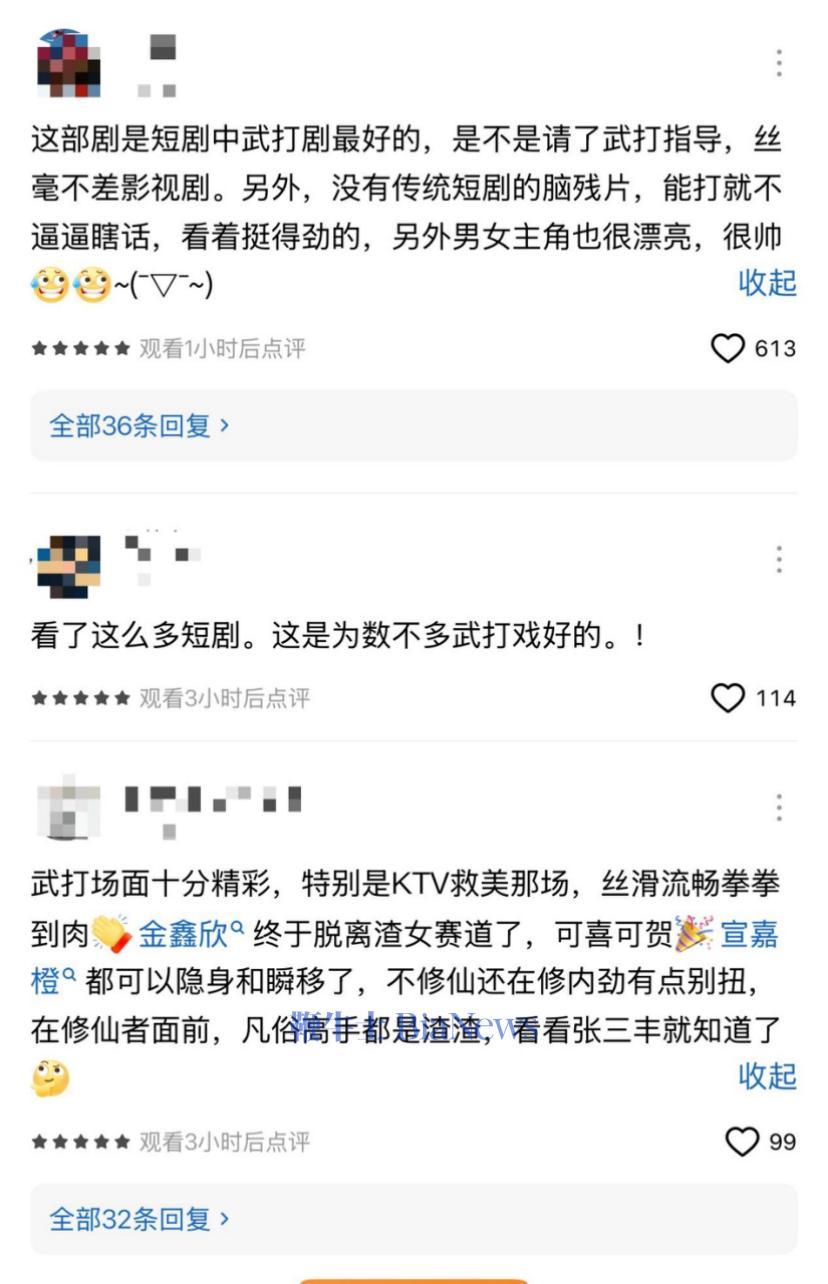Open the 宣嘉橙 search link
This screenshot has height=1284, width=828.
click(x=748, y=934)
